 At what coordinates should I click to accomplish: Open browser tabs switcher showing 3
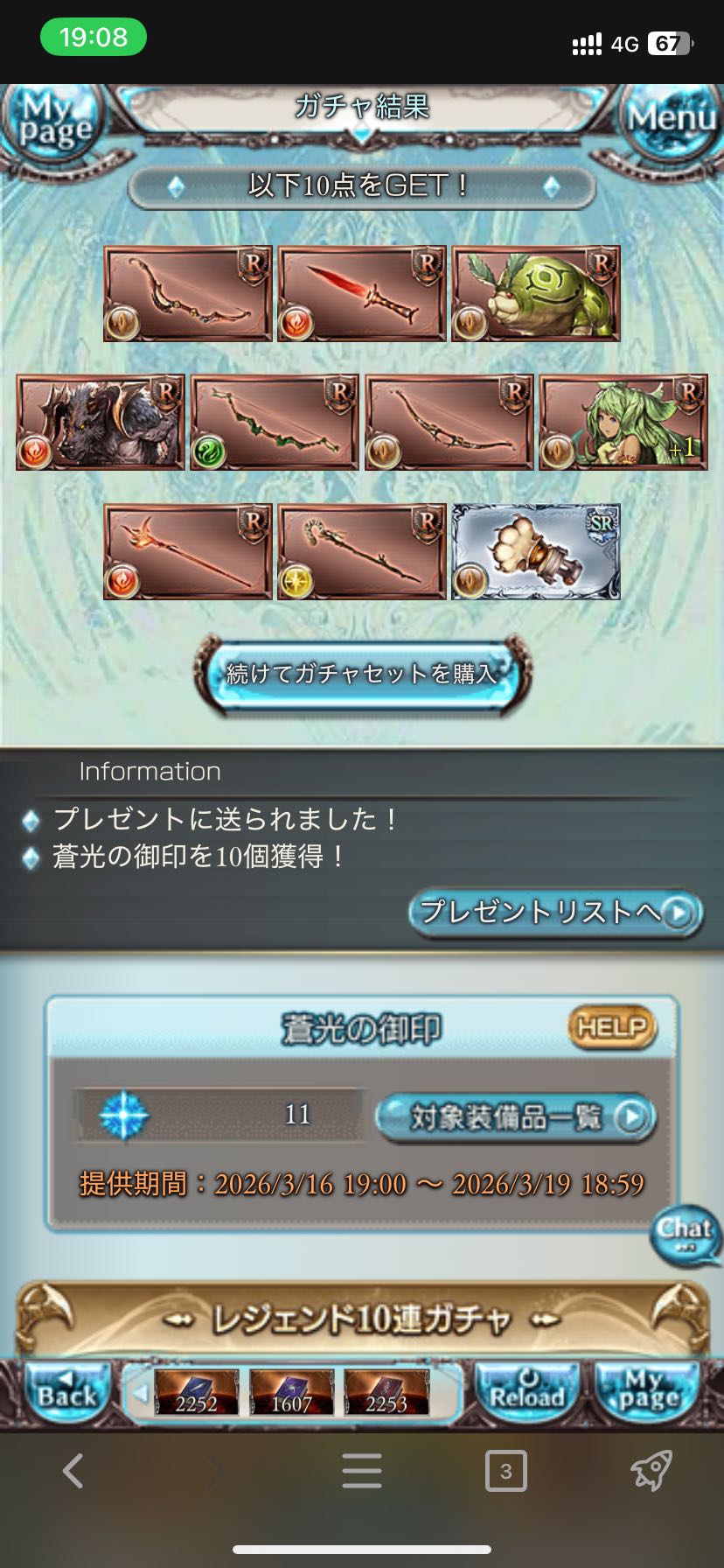(505, 1472)
